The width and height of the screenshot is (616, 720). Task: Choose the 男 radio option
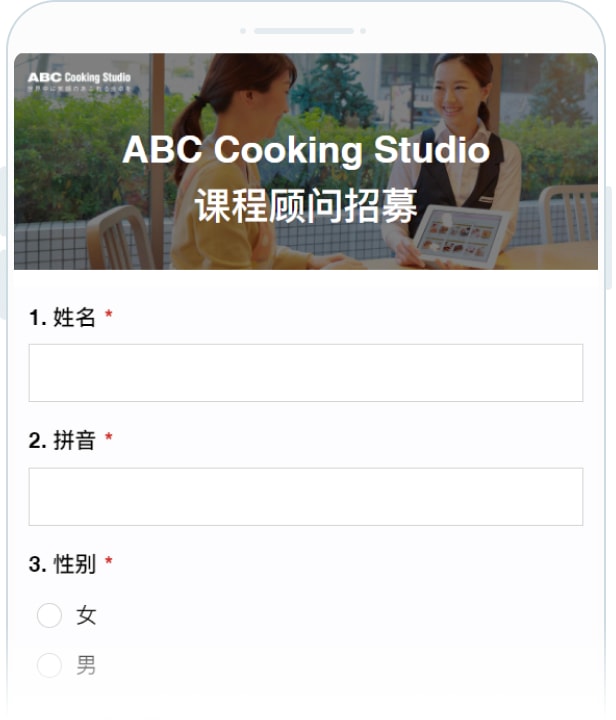pyautogui.click(x=50, y=665)
